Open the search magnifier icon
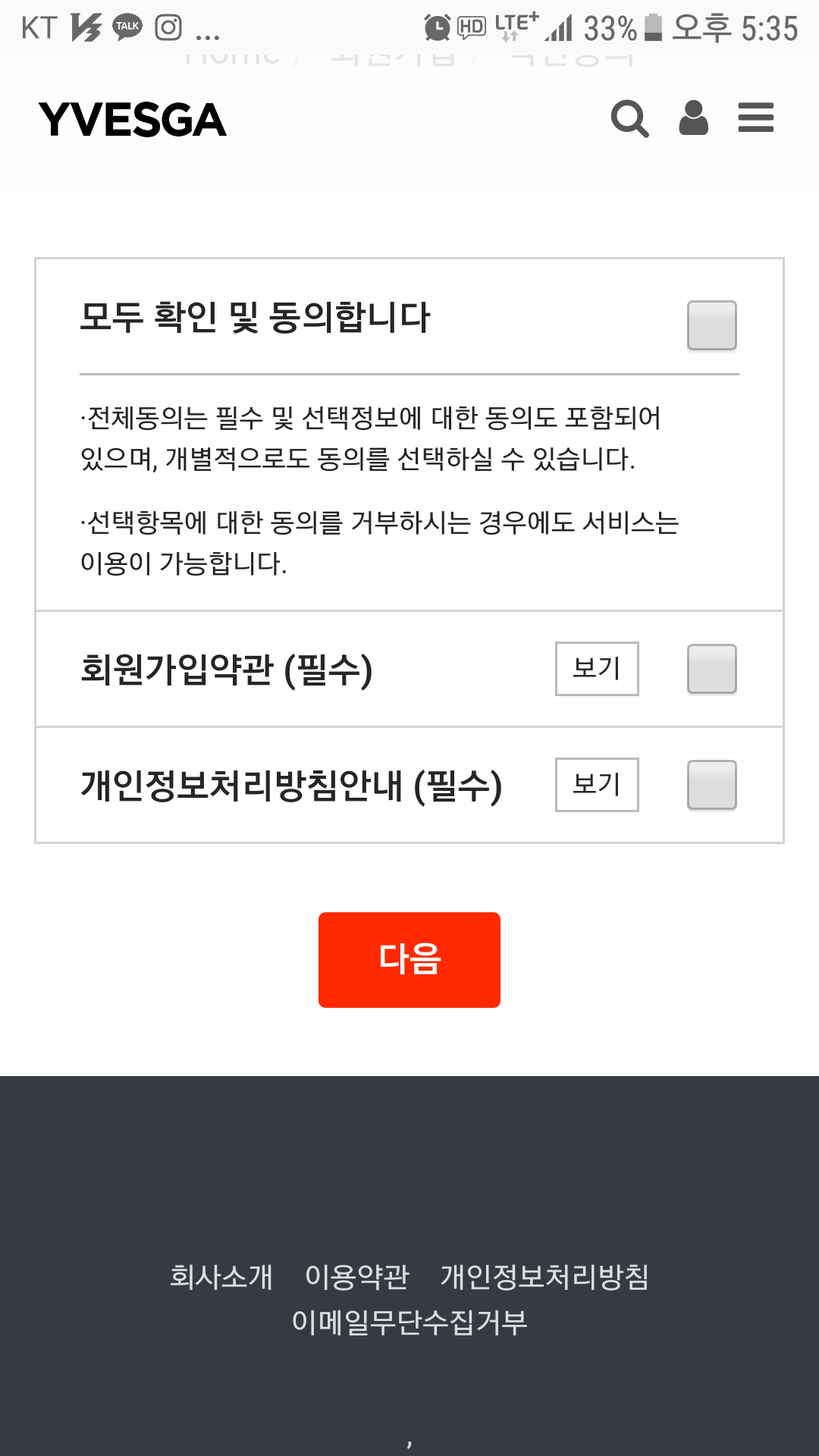Image resolution: width=819 pixels, height=1456 pixels. [629, 119]
